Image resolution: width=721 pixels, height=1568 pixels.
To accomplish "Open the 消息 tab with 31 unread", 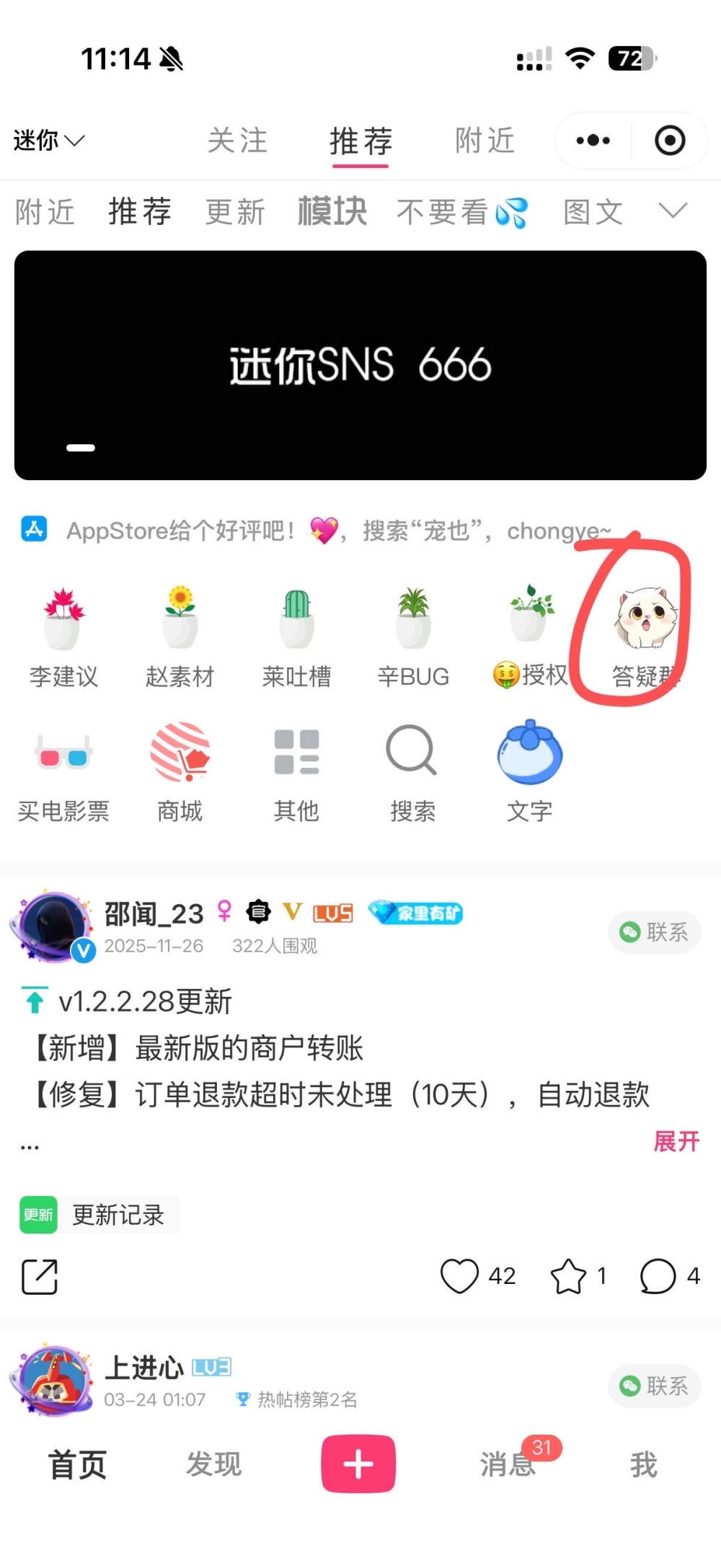I will point(508,1464).
